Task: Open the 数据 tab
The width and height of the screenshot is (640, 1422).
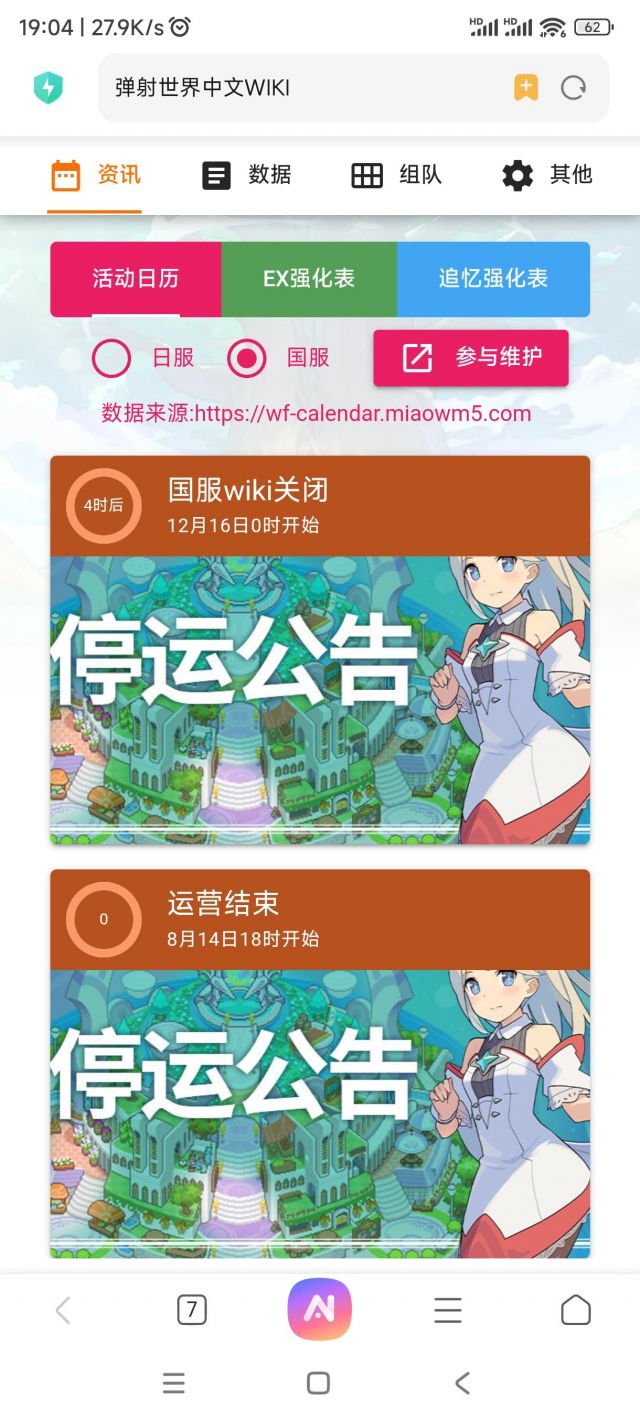Action: [246, 175]
